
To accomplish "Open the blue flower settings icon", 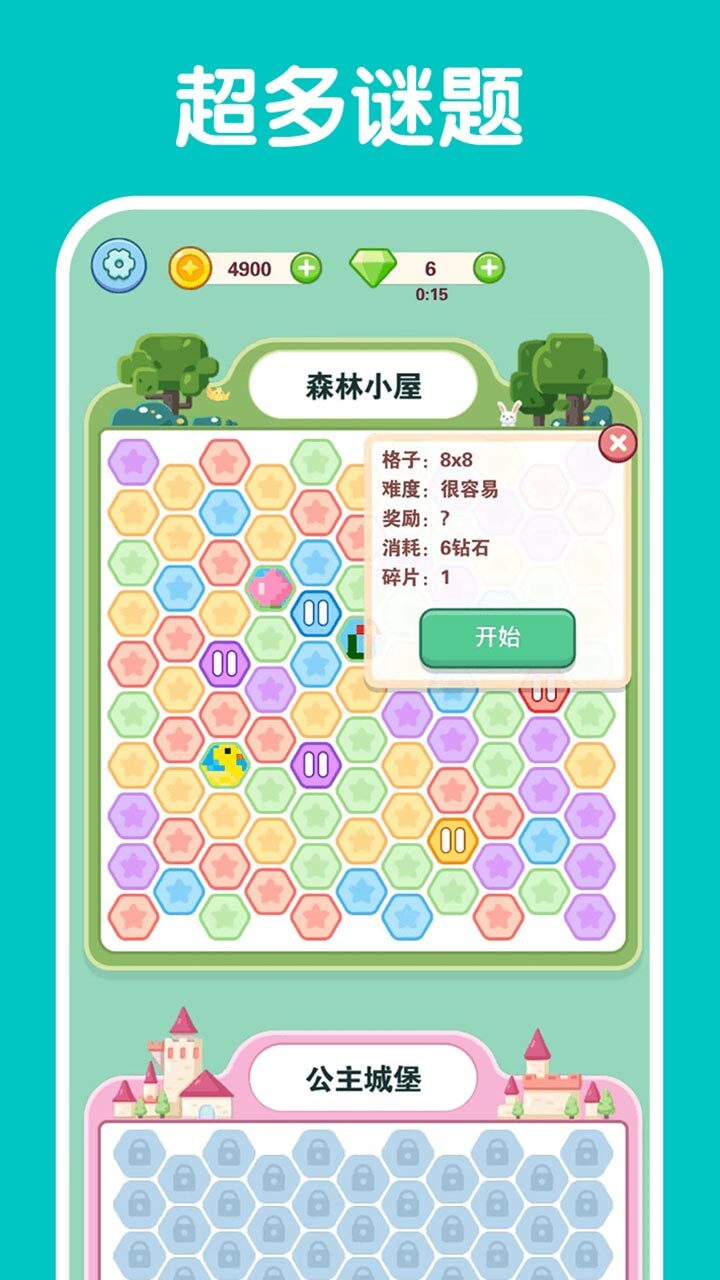I will click(117, 266).
